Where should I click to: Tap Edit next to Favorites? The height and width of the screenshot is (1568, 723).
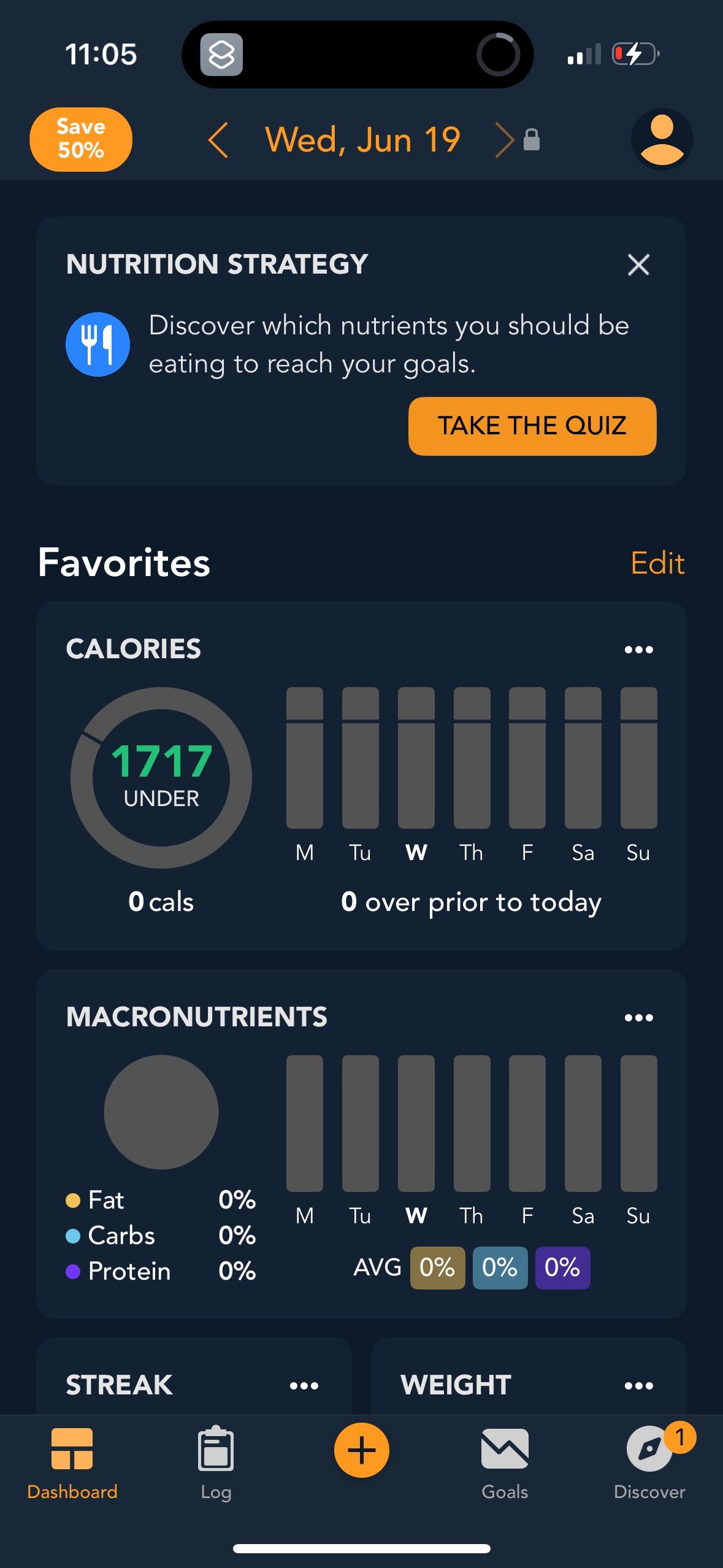click(657, 562)
